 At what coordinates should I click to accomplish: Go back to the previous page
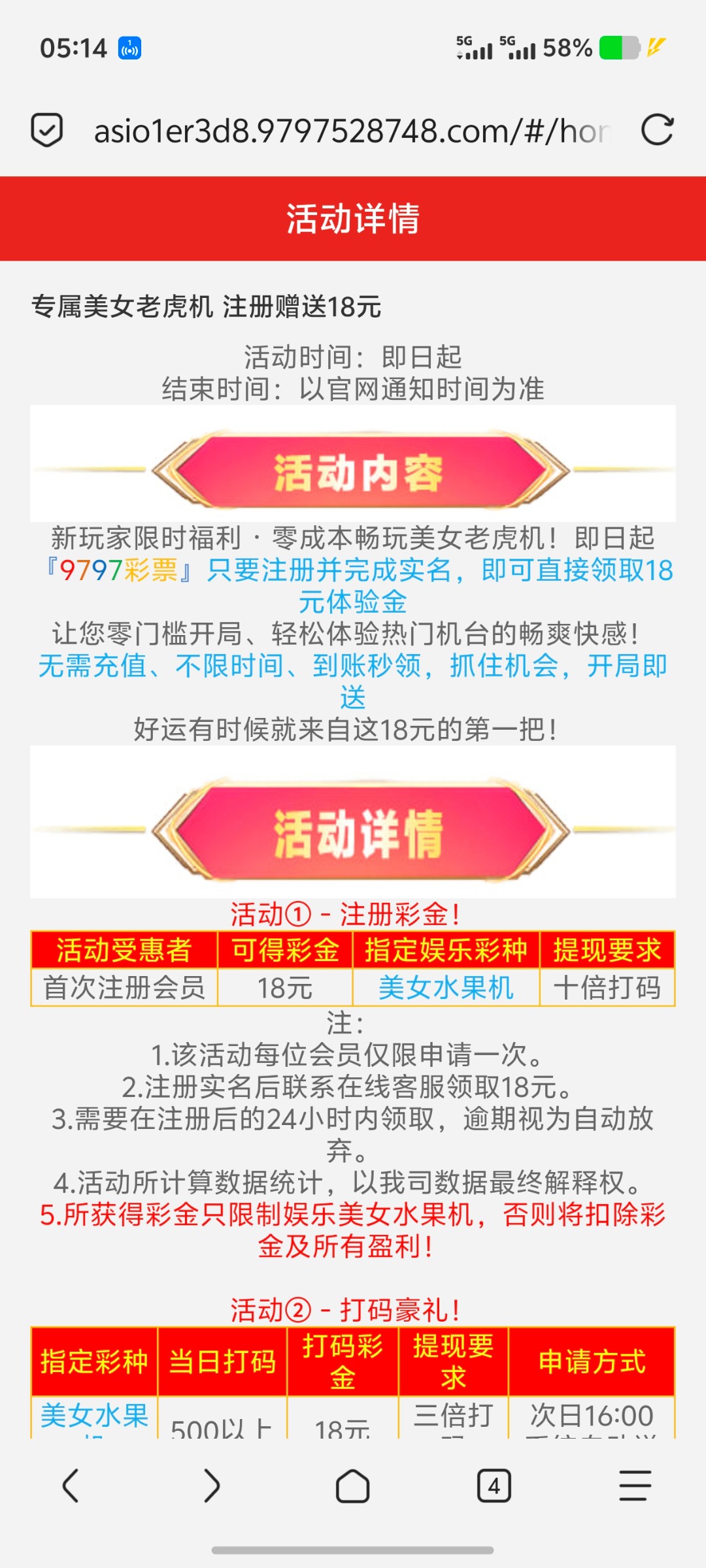pyautogui.click(x=71, y=1486)
